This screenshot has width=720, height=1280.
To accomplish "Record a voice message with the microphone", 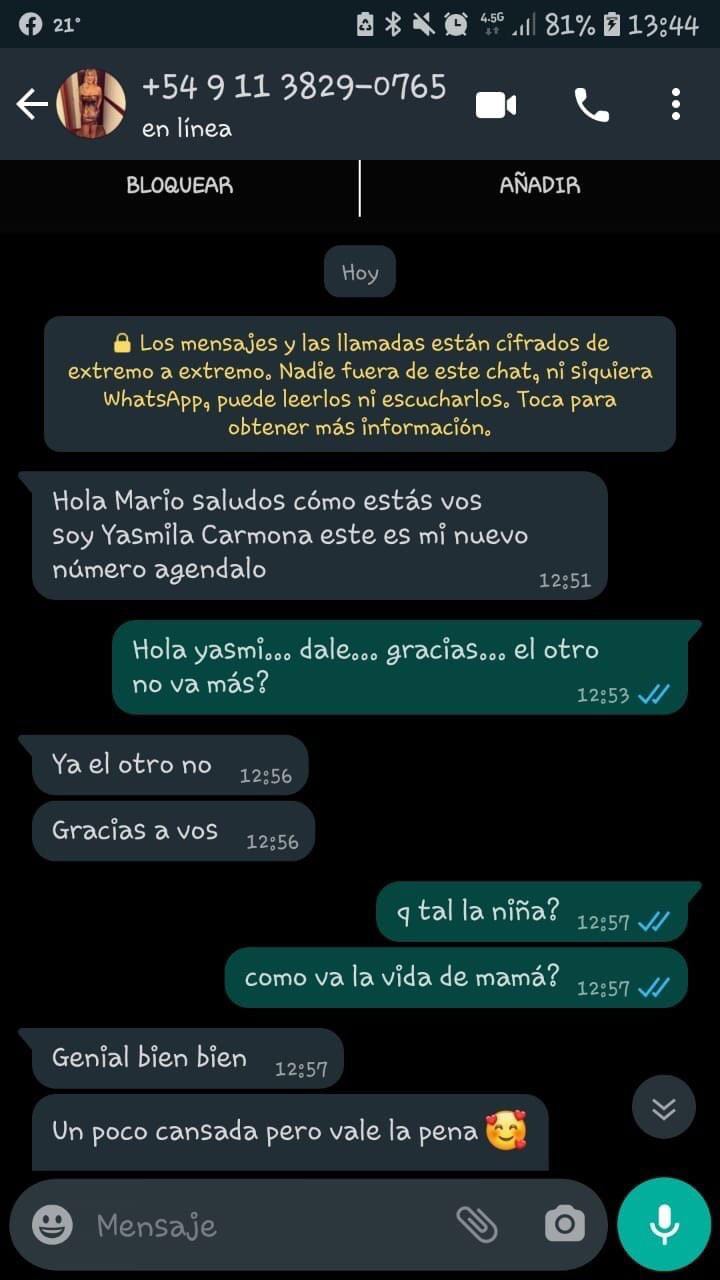I will 664,1224.
